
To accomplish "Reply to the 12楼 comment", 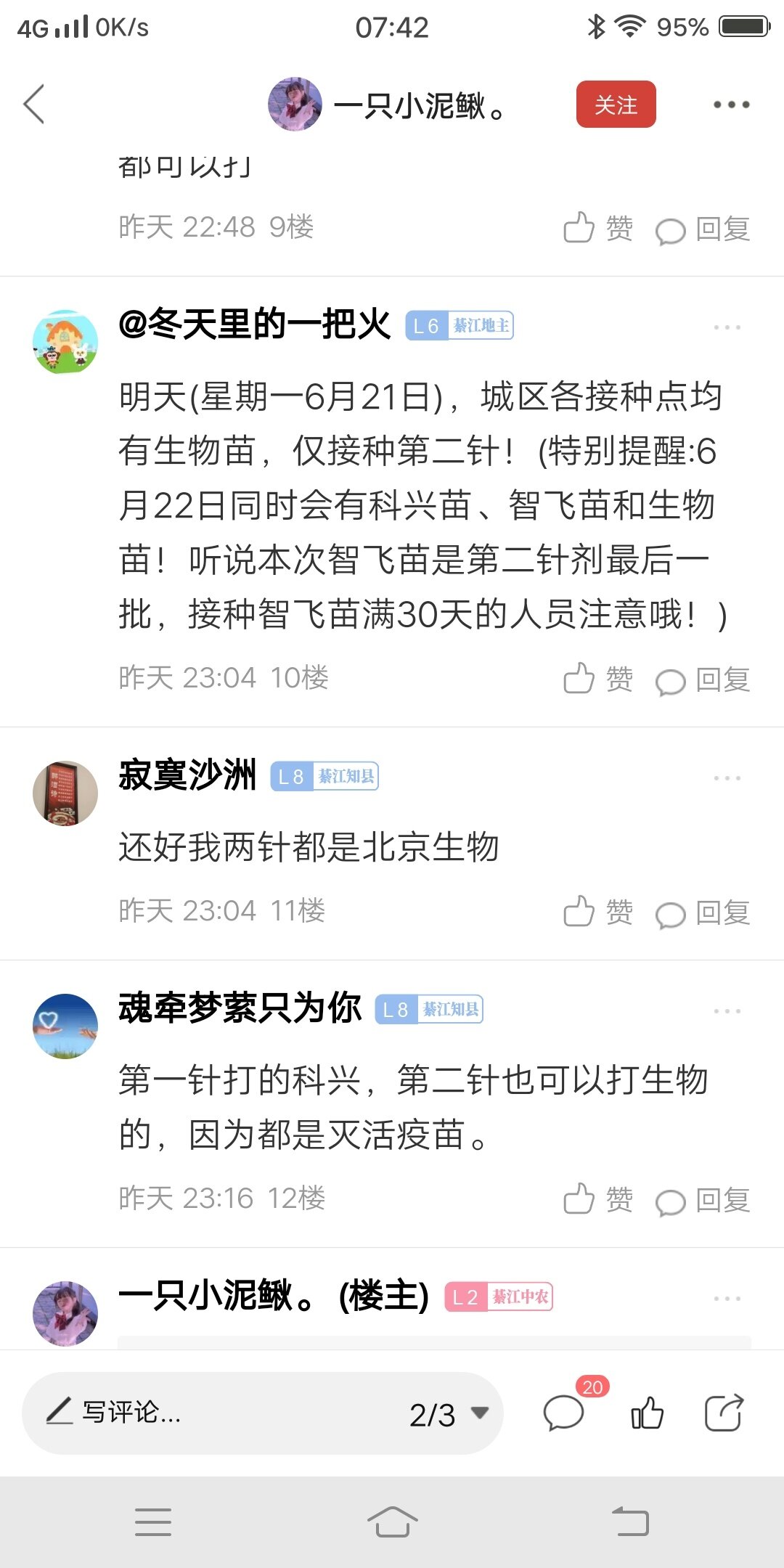I will coord(703,1201).
